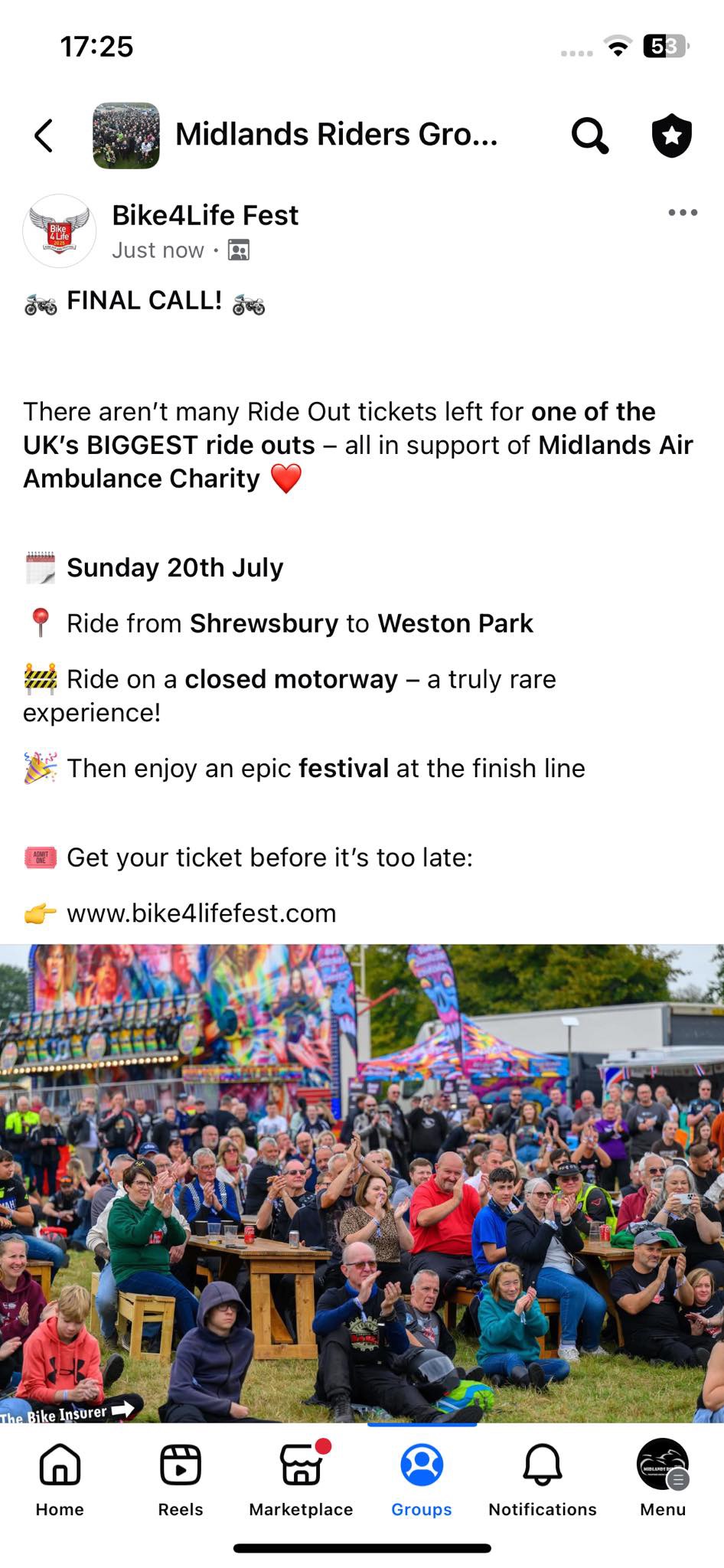Go back from the group page

point(44,136)
